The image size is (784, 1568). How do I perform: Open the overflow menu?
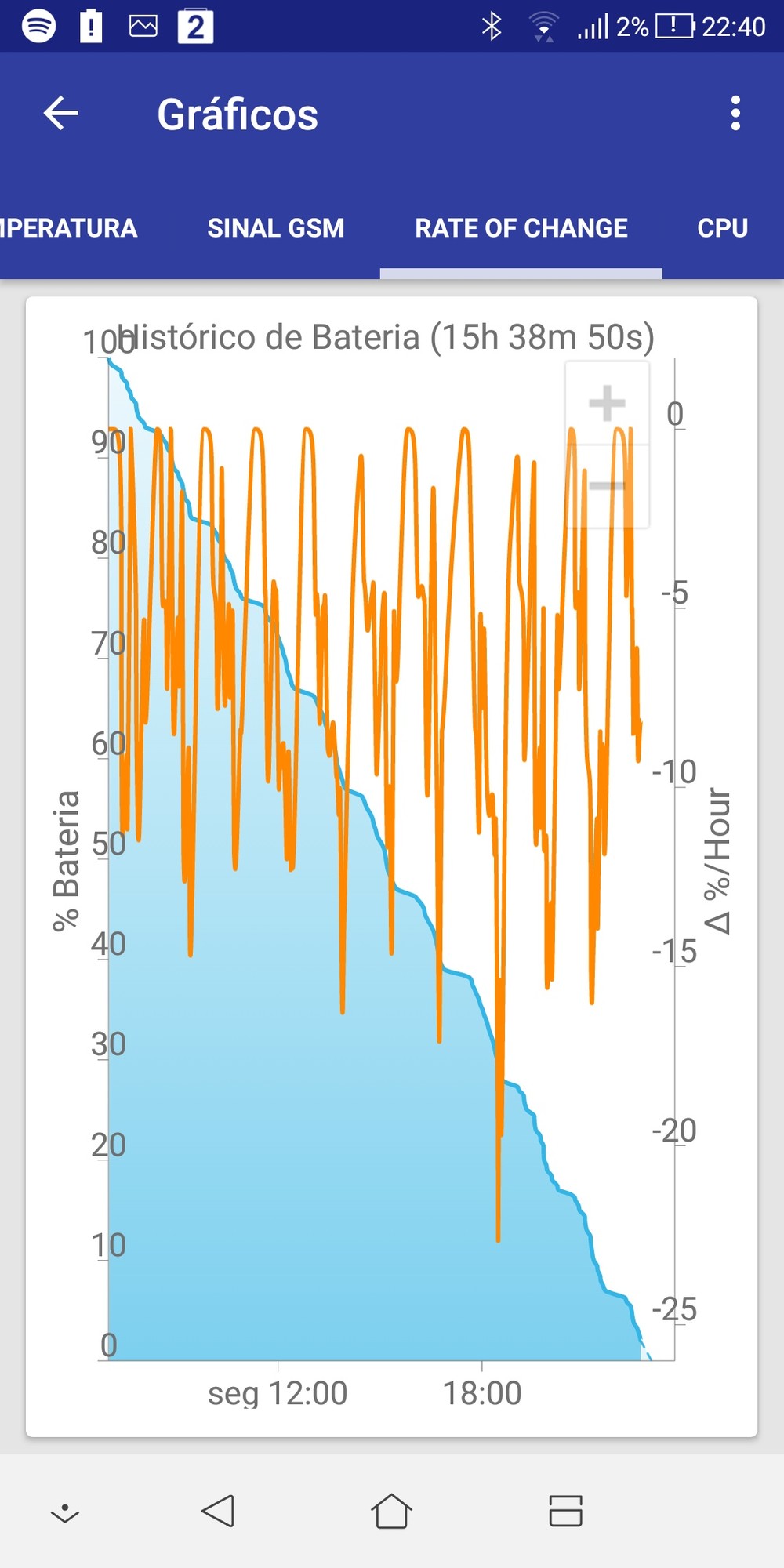point(735,114)
